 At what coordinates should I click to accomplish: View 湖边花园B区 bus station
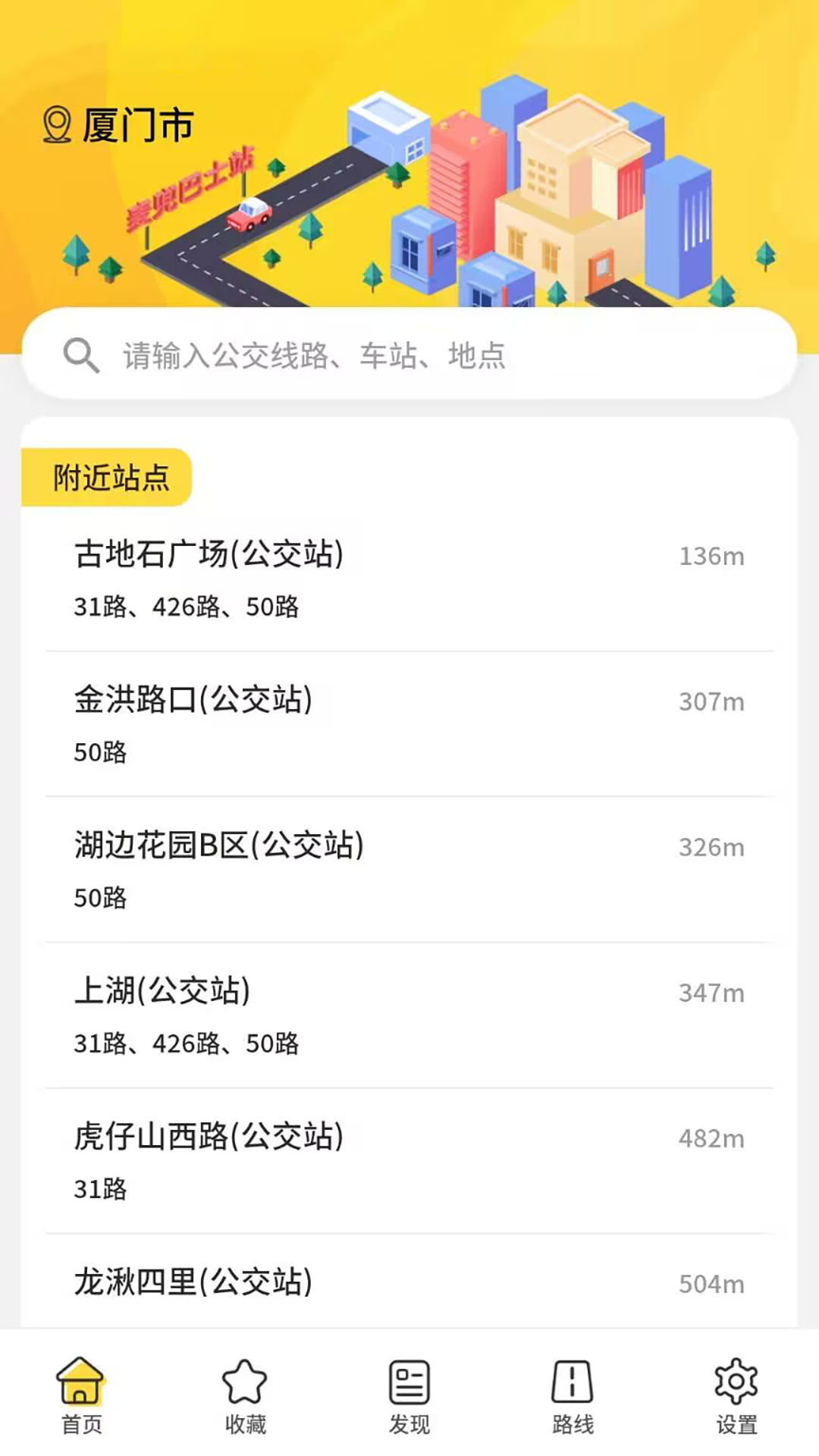point(409,870)
